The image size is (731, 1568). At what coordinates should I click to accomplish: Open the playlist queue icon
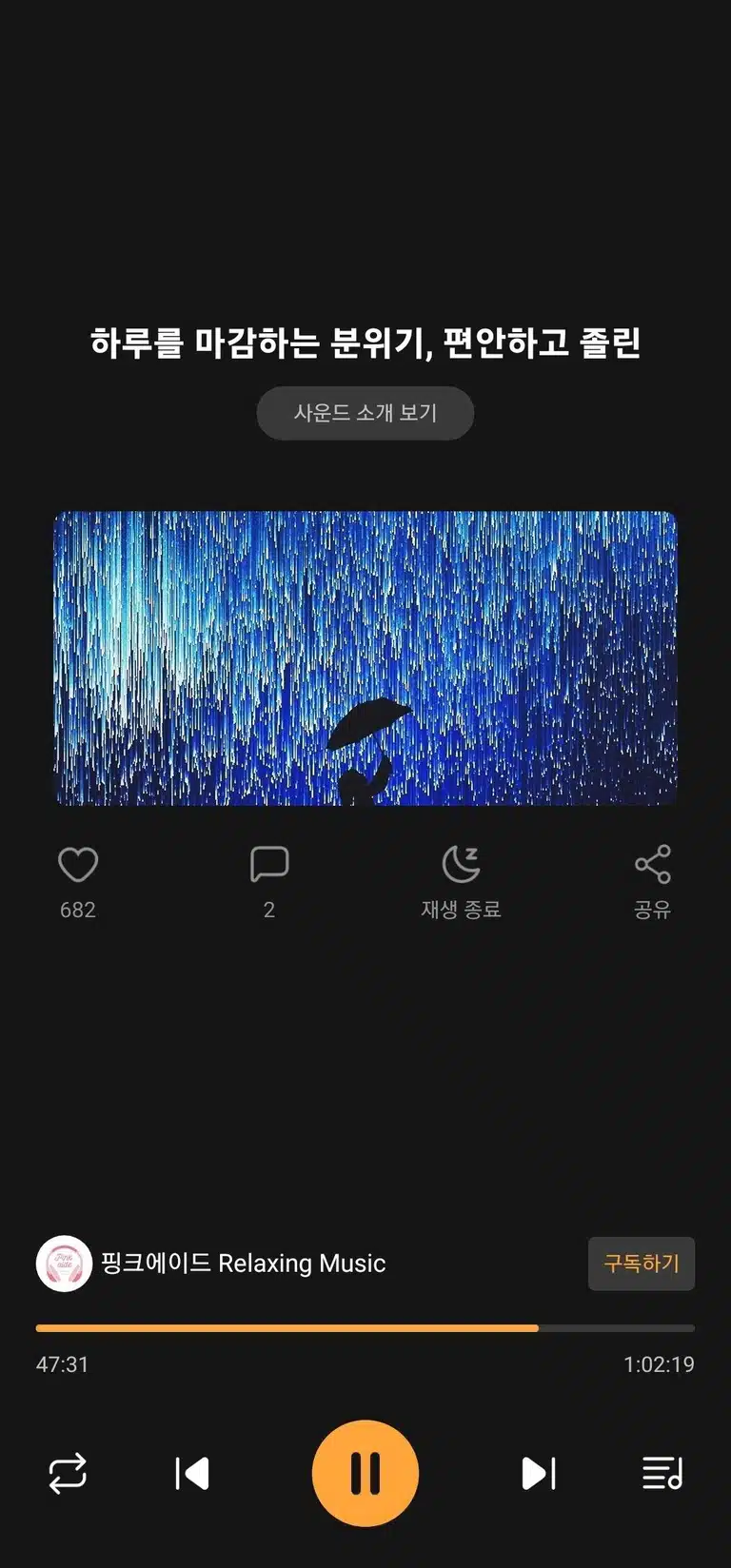point(662,1474)
